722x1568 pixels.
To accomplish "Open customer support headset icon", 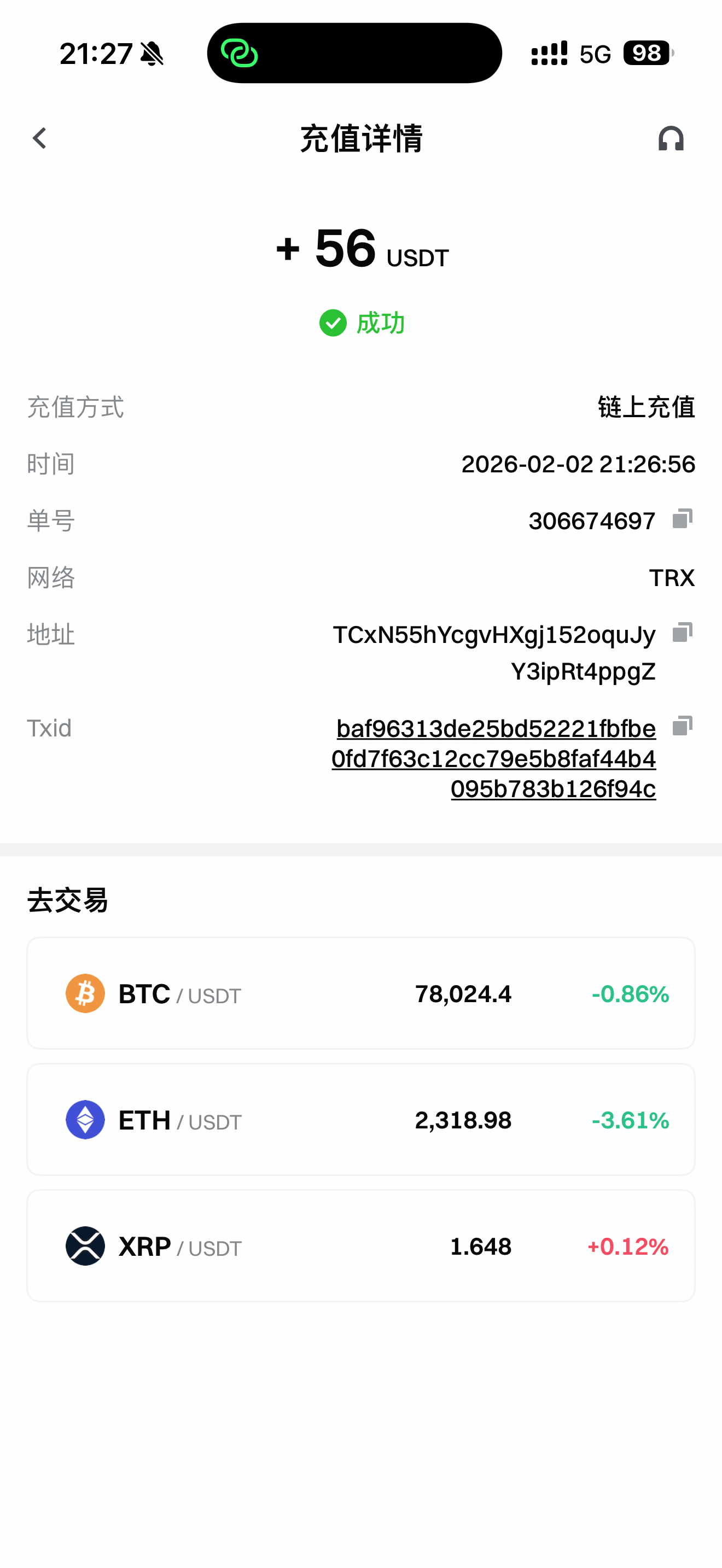I will 671,139.
